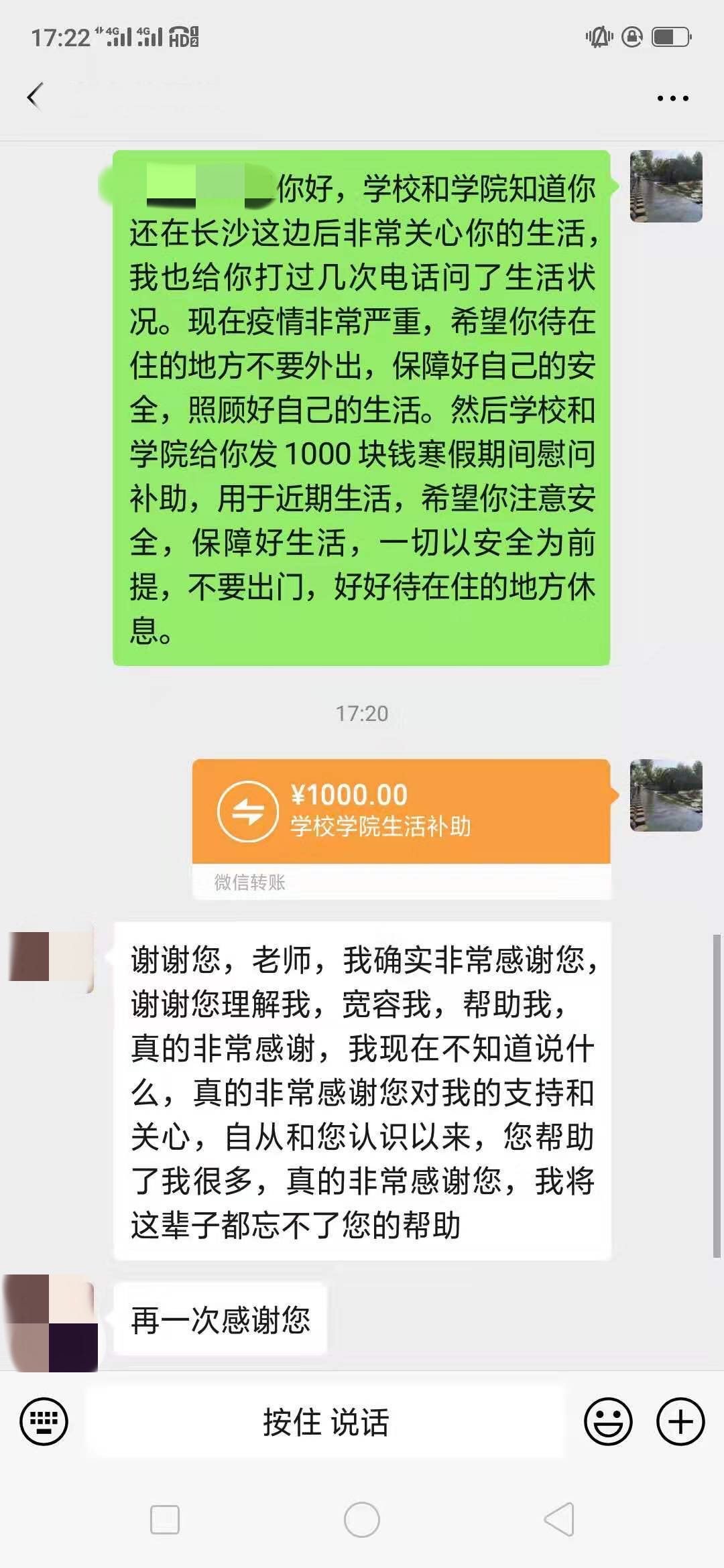Open the plus attachments menu
724x1568 pixels.
pos(680,1421)
